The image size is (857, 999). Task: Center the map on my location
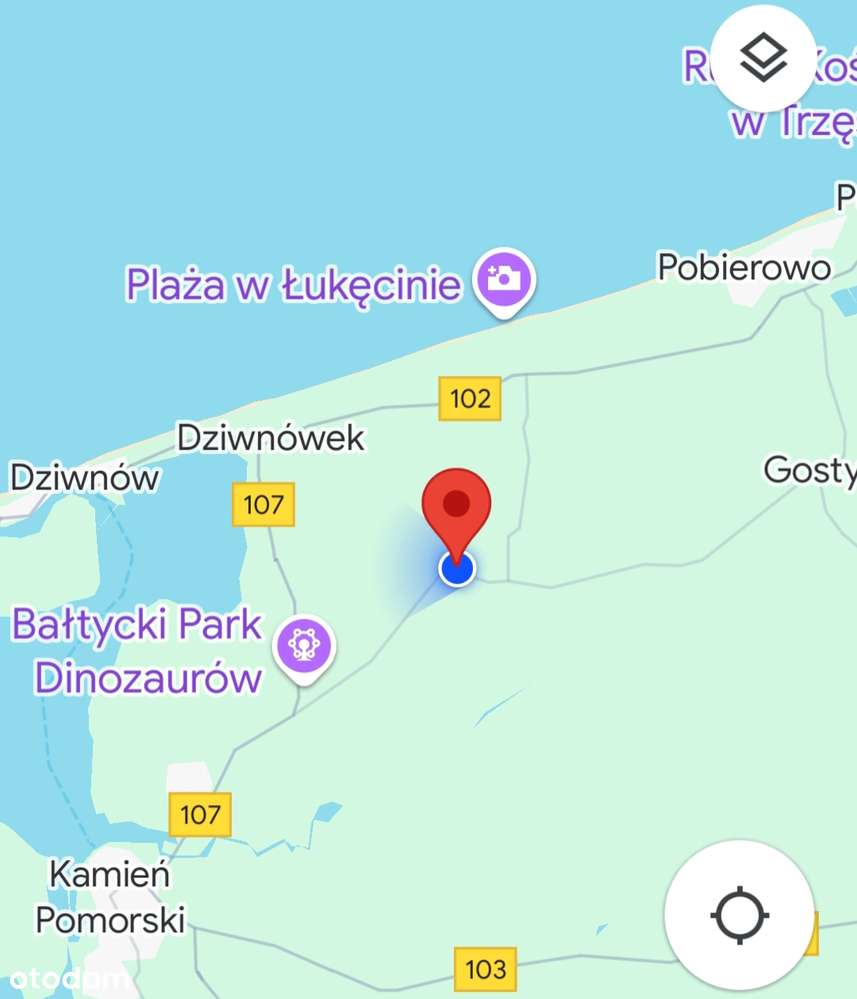click(x=739, y=914)
